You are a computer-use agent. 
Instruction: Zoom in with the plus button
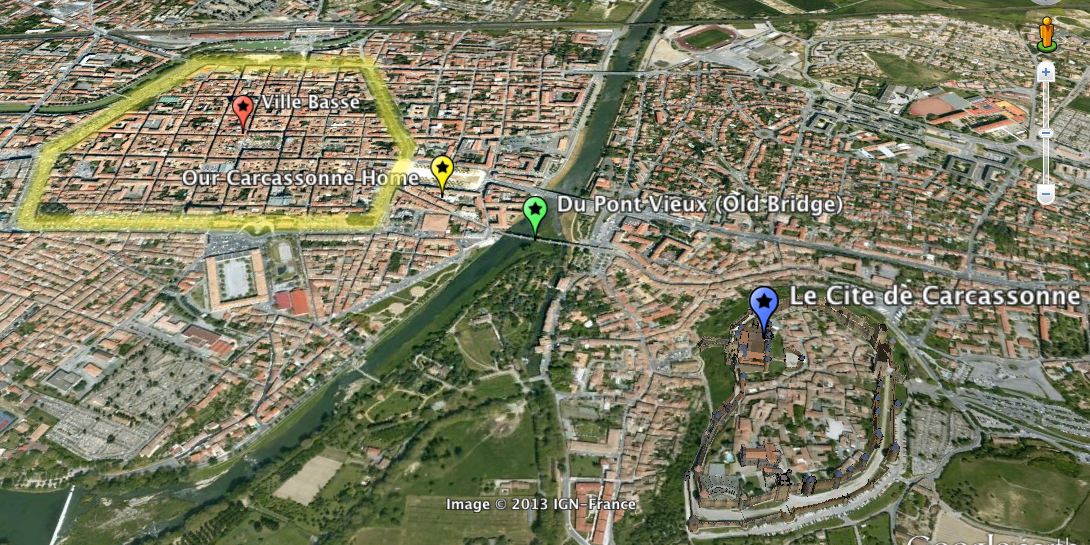click(1045, 72)
